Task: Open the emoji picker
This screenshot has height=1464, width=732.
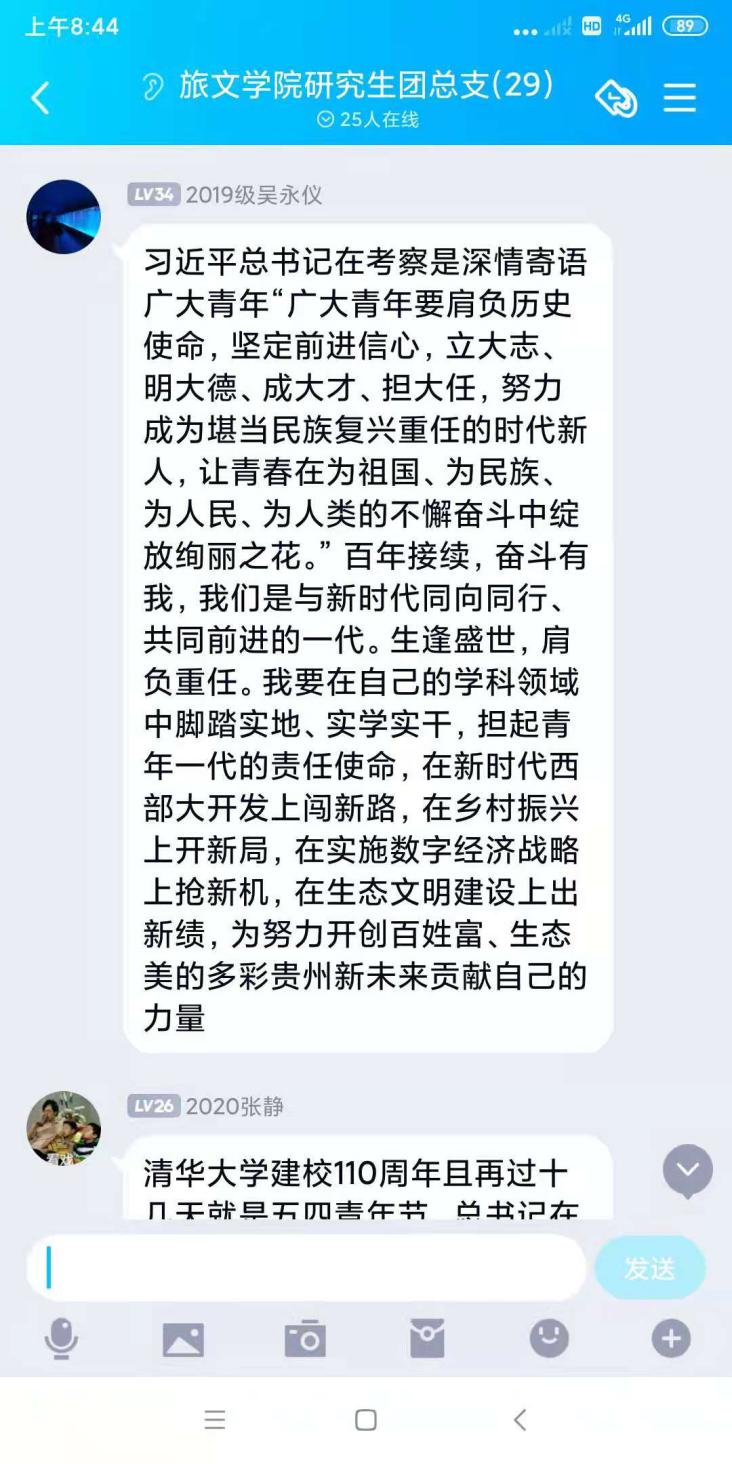Action: pyautogui.click(x=549, y=1338)
